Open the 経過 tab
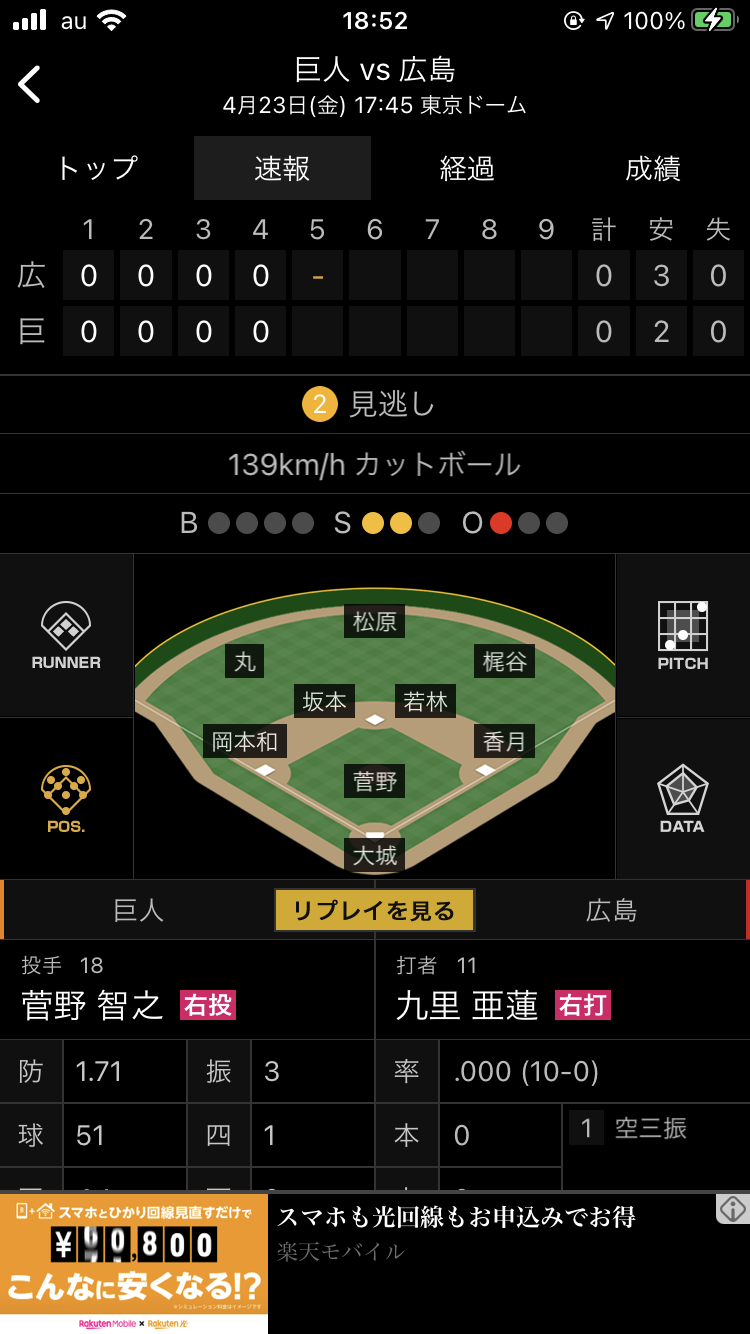The height and width of the screenshot is (1334, 750). [x=467, y=168]
